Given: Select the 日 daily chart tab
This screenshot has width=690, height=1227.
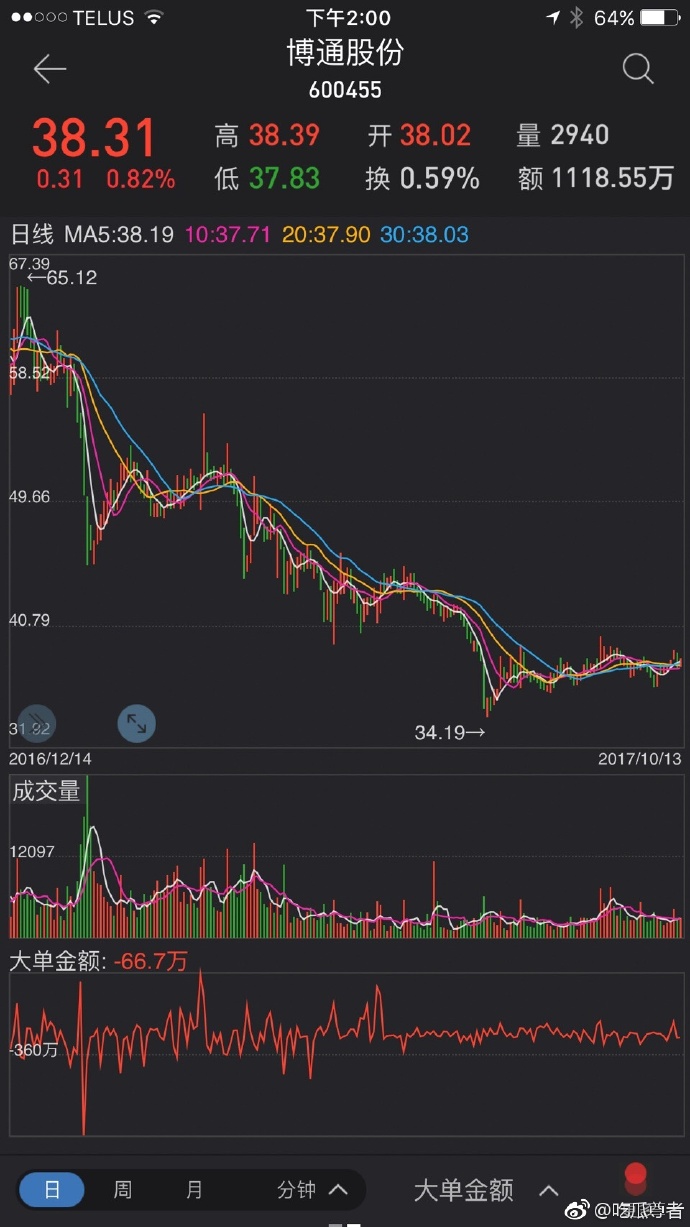Looking at the screenshot, I should coord(51,1190).
